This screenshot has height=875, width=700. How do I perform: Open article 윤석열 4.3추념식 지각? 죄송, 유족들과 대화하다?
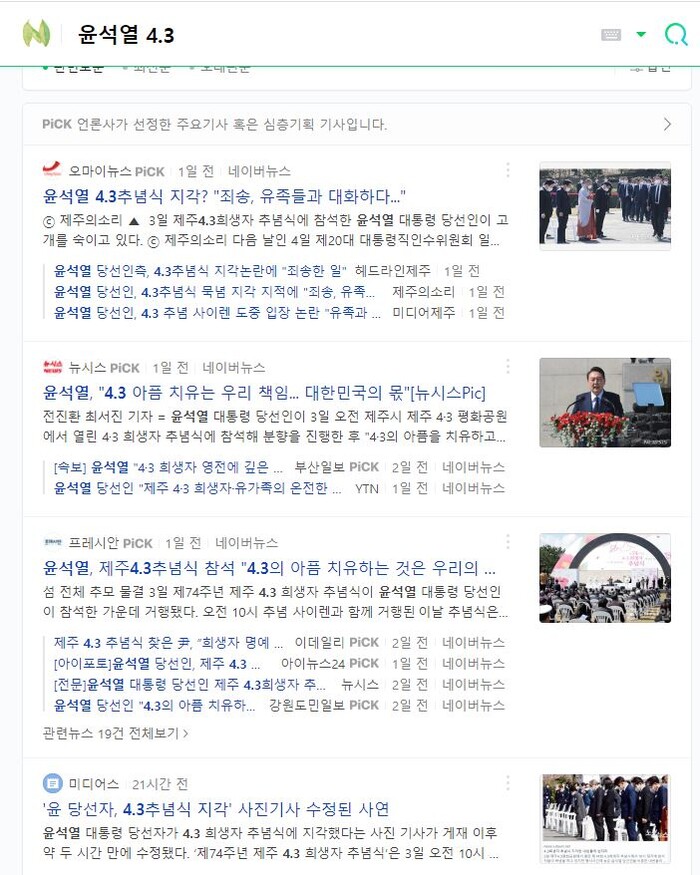point(224,196)
